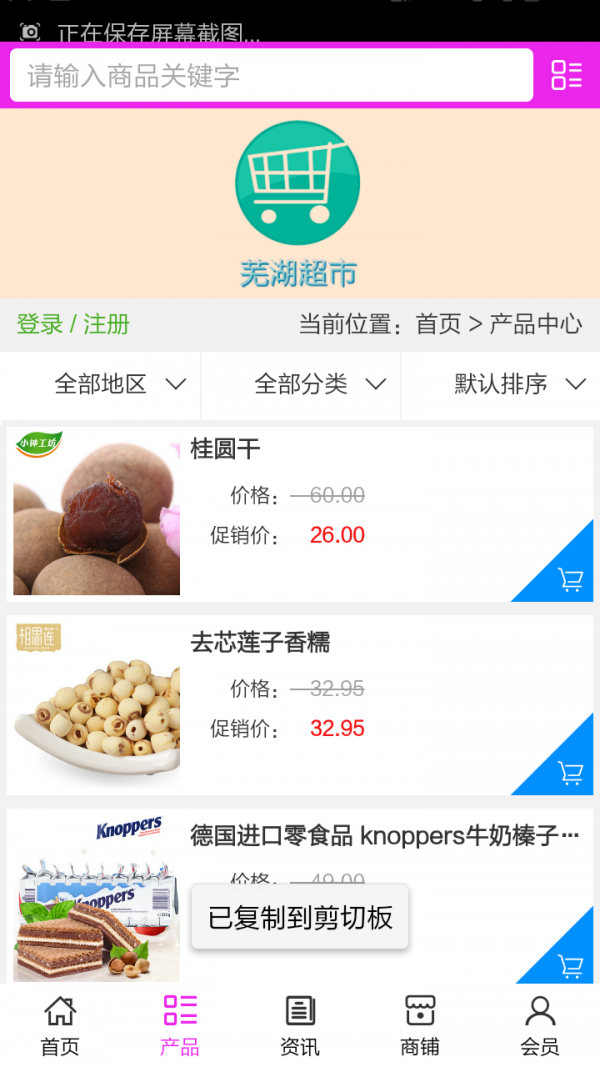The width and height of the screenshot is (600, 1067).
Task: Open the 登录 / 注册 login link
Action: click(73, 324)
